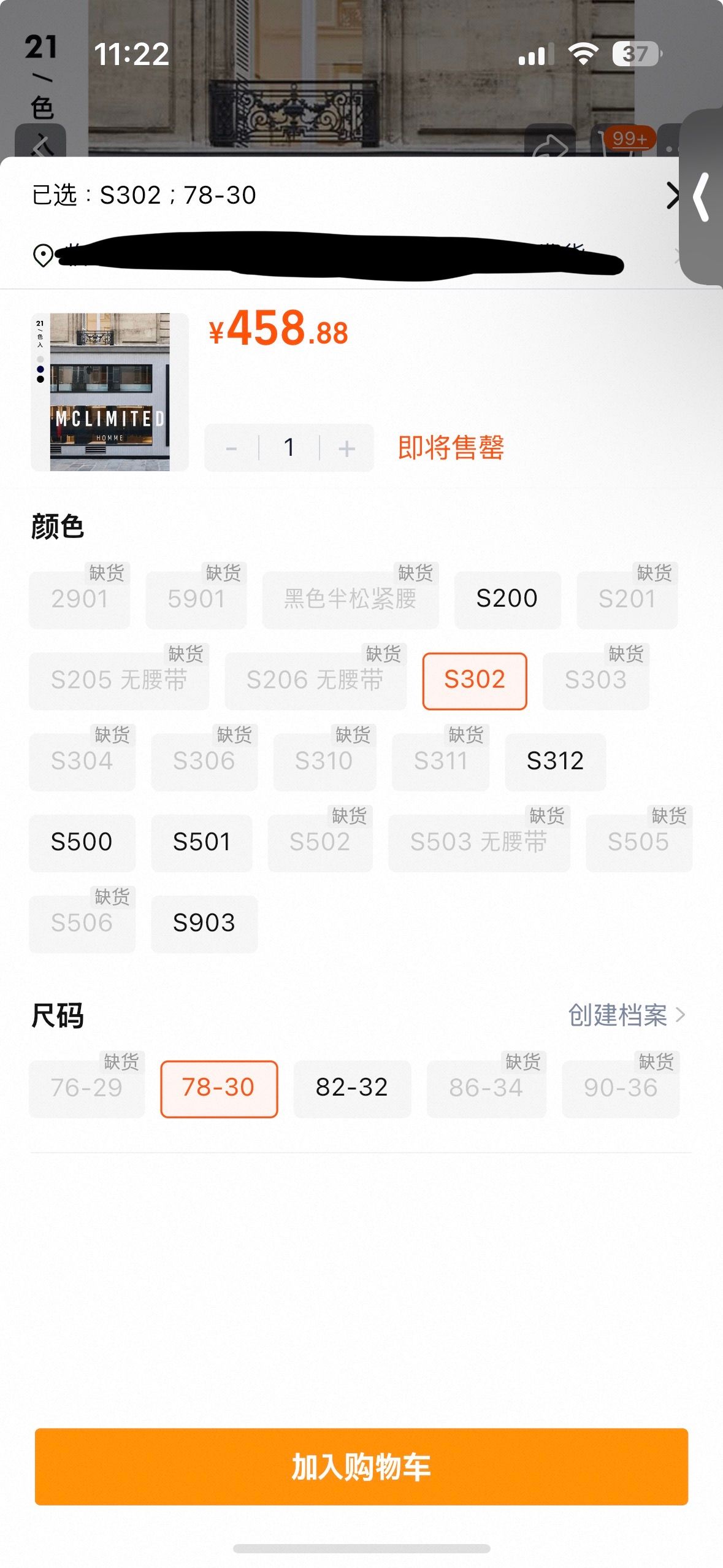The image size is (723, 1568).
Task: Choose the S501 color option
Action: (x=202, y=842)
